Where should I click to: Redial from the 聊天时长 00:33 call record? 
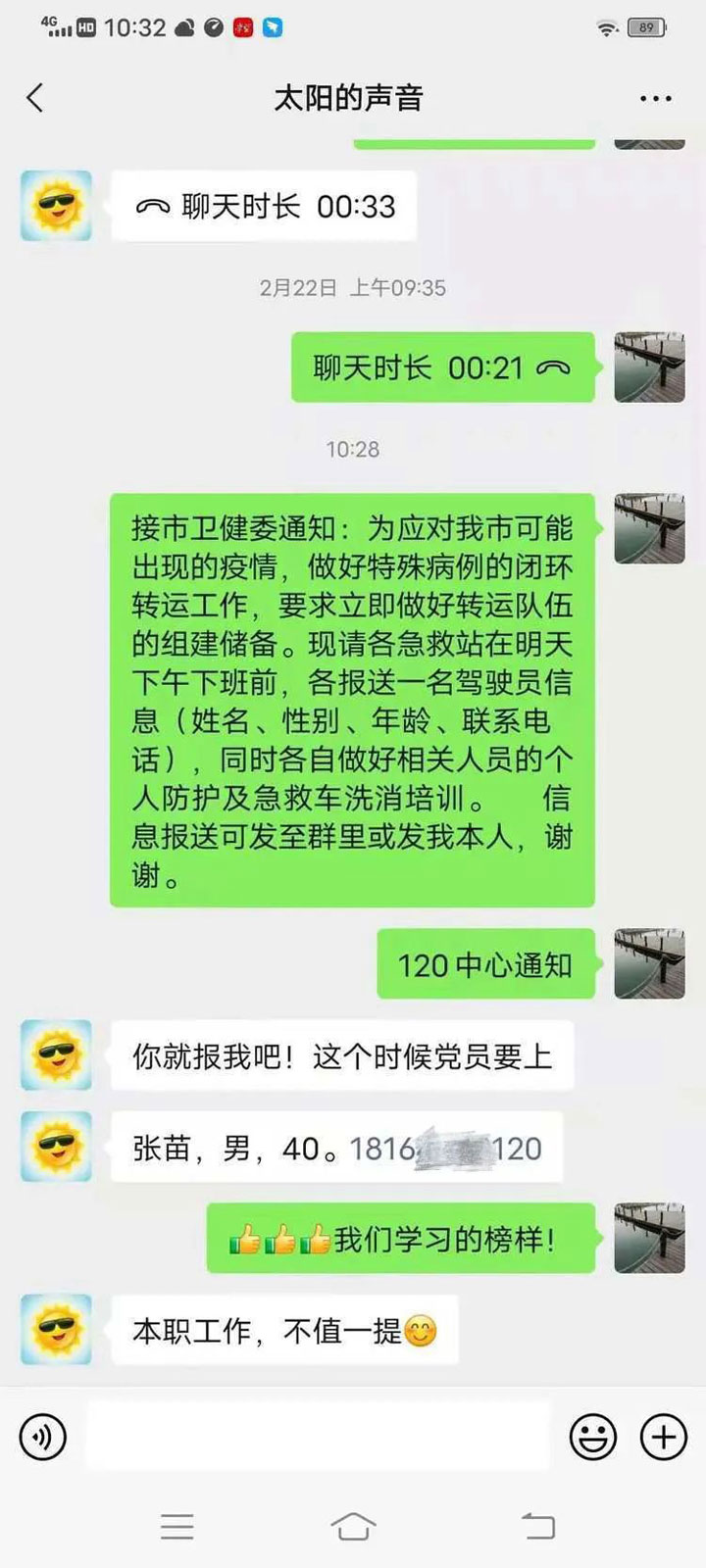pos(265,207)
